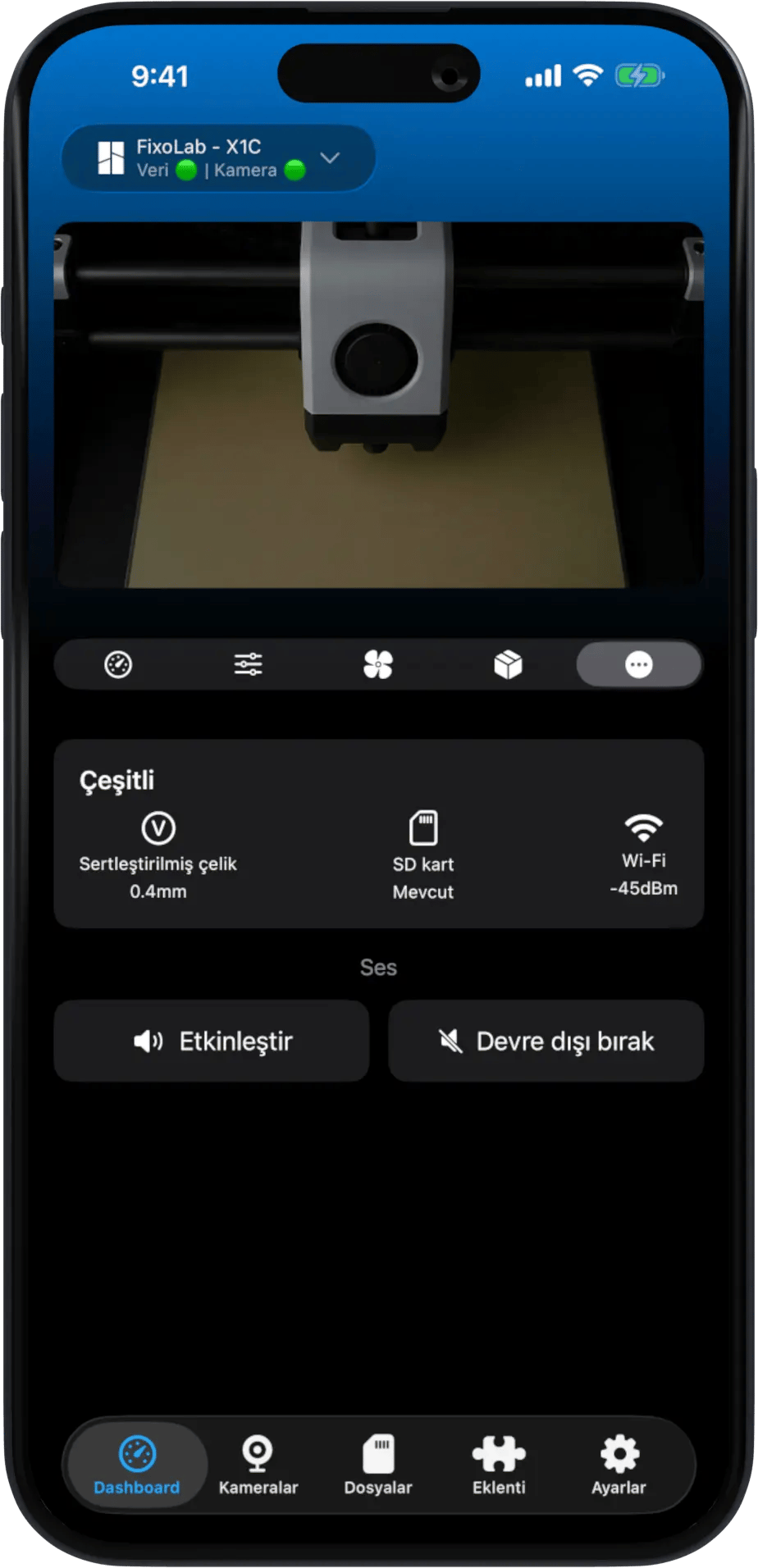Open the Ayarlar settings tab
This screenshot has width=758, height=1568.
tap(619, 1465)
